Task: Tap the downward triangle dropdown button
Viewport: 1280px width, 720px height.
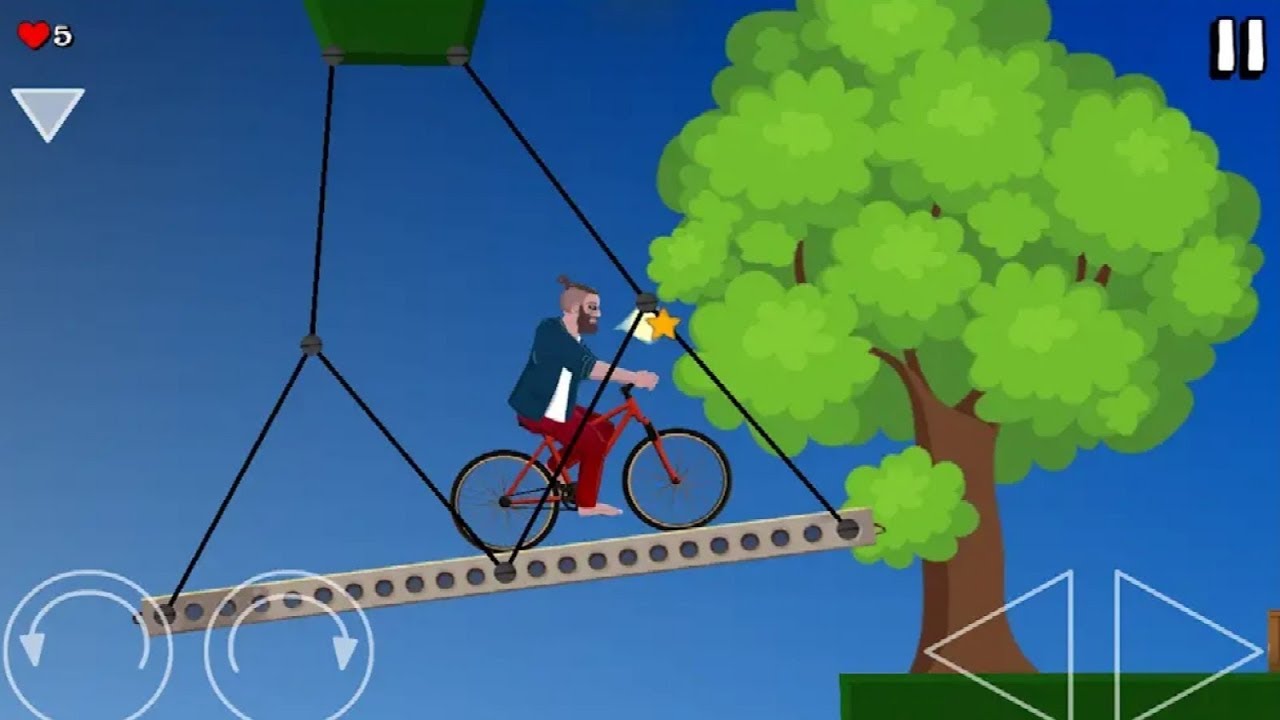Action: [x=47, y=110]
